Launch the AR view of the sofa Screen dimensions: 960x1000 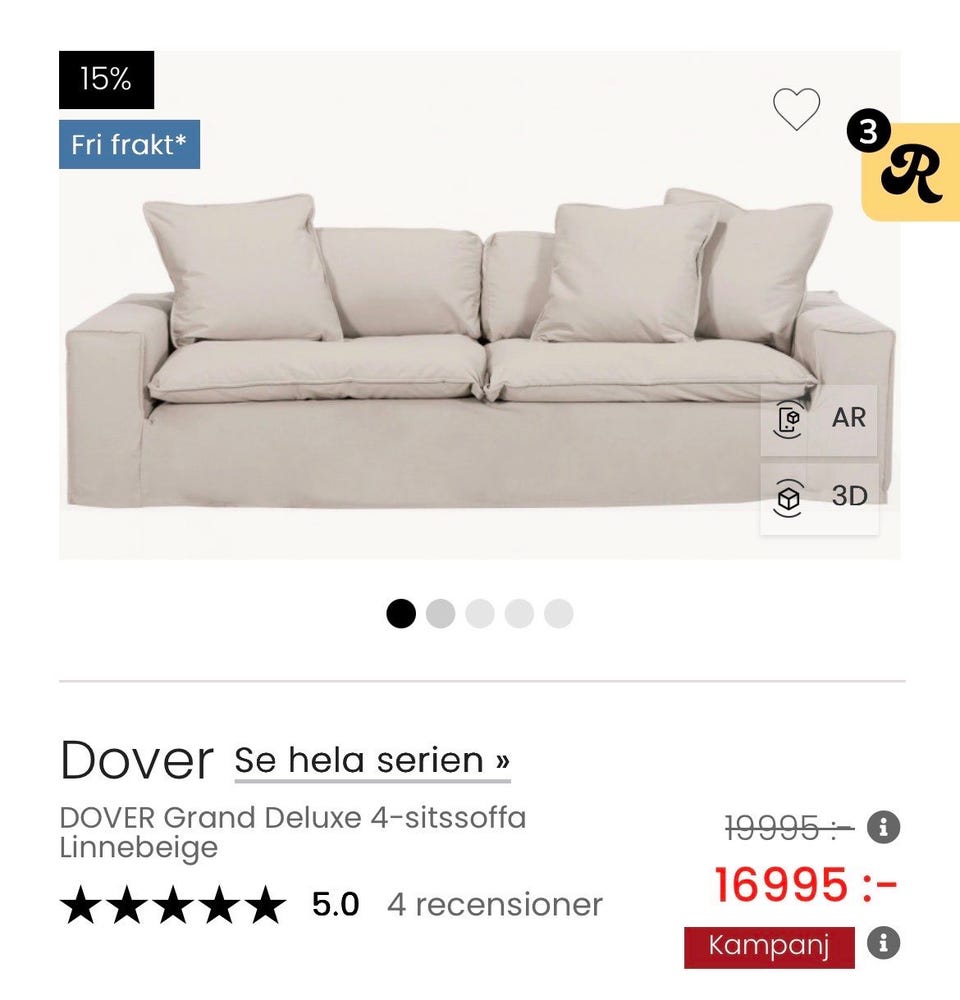click(x=820, y=419)
